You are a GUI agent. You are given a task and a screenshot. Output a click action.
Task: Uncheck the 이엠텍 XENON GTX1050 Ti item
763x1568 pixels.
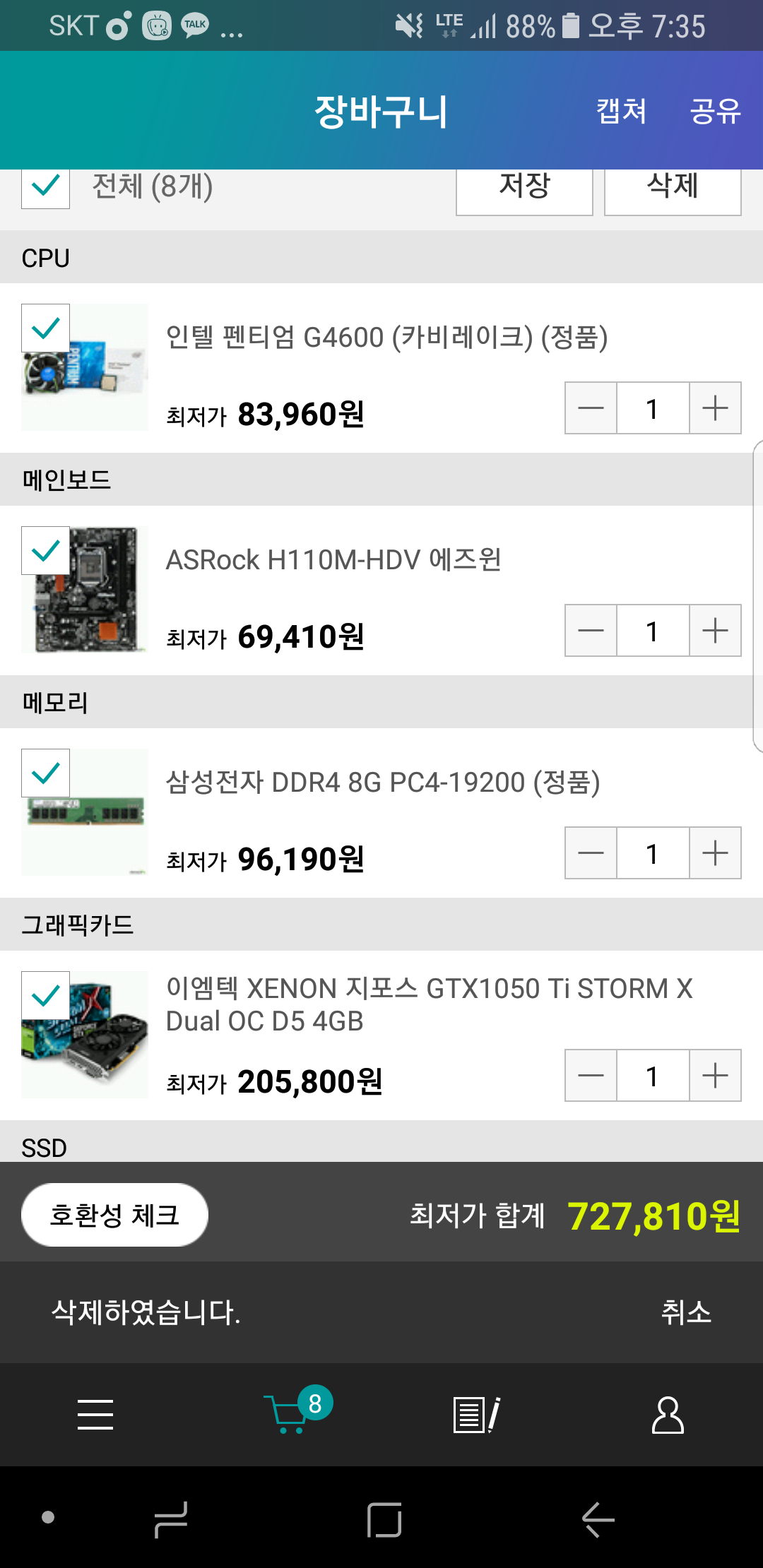pos(46,996)
